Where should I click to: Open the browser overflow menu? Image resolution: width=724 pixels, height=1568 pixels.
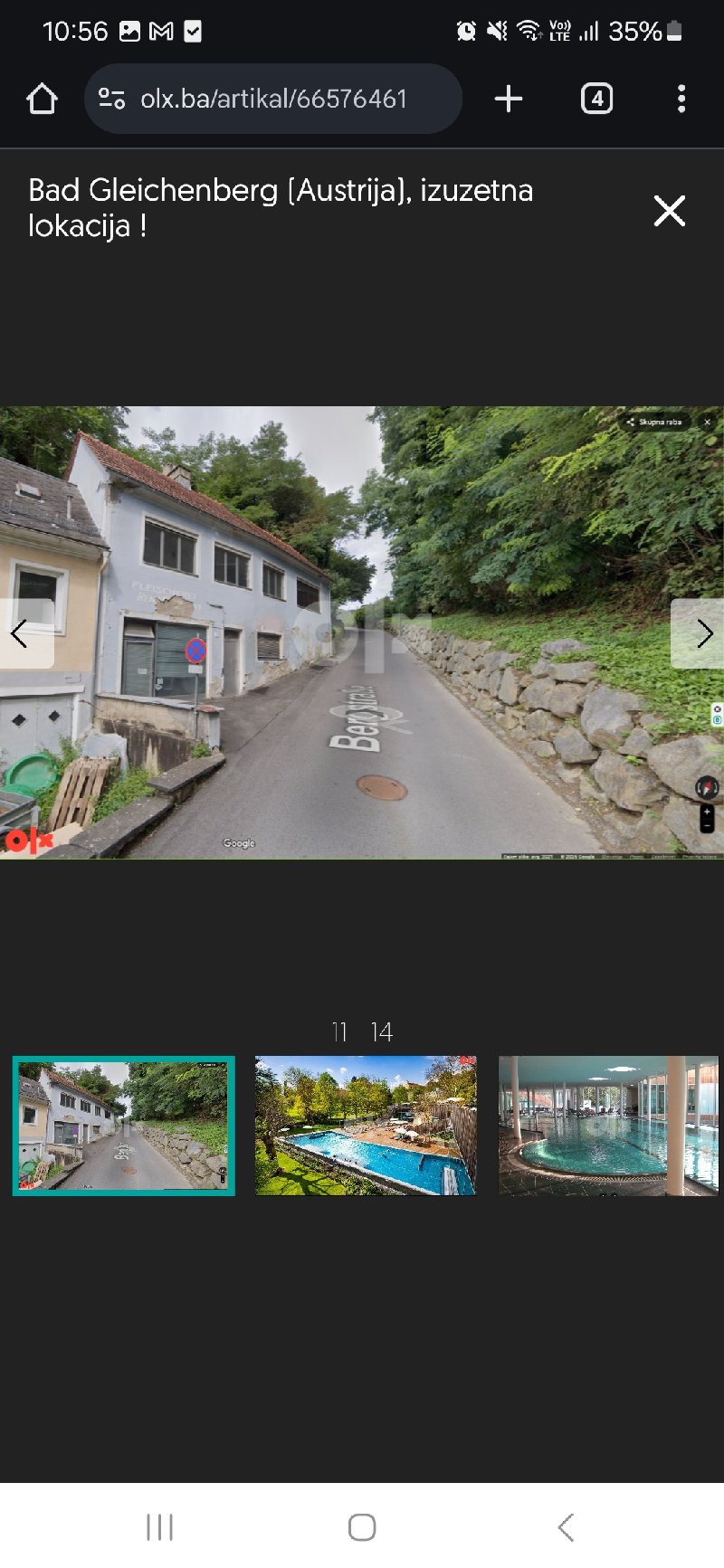click(x=681, y=99)
